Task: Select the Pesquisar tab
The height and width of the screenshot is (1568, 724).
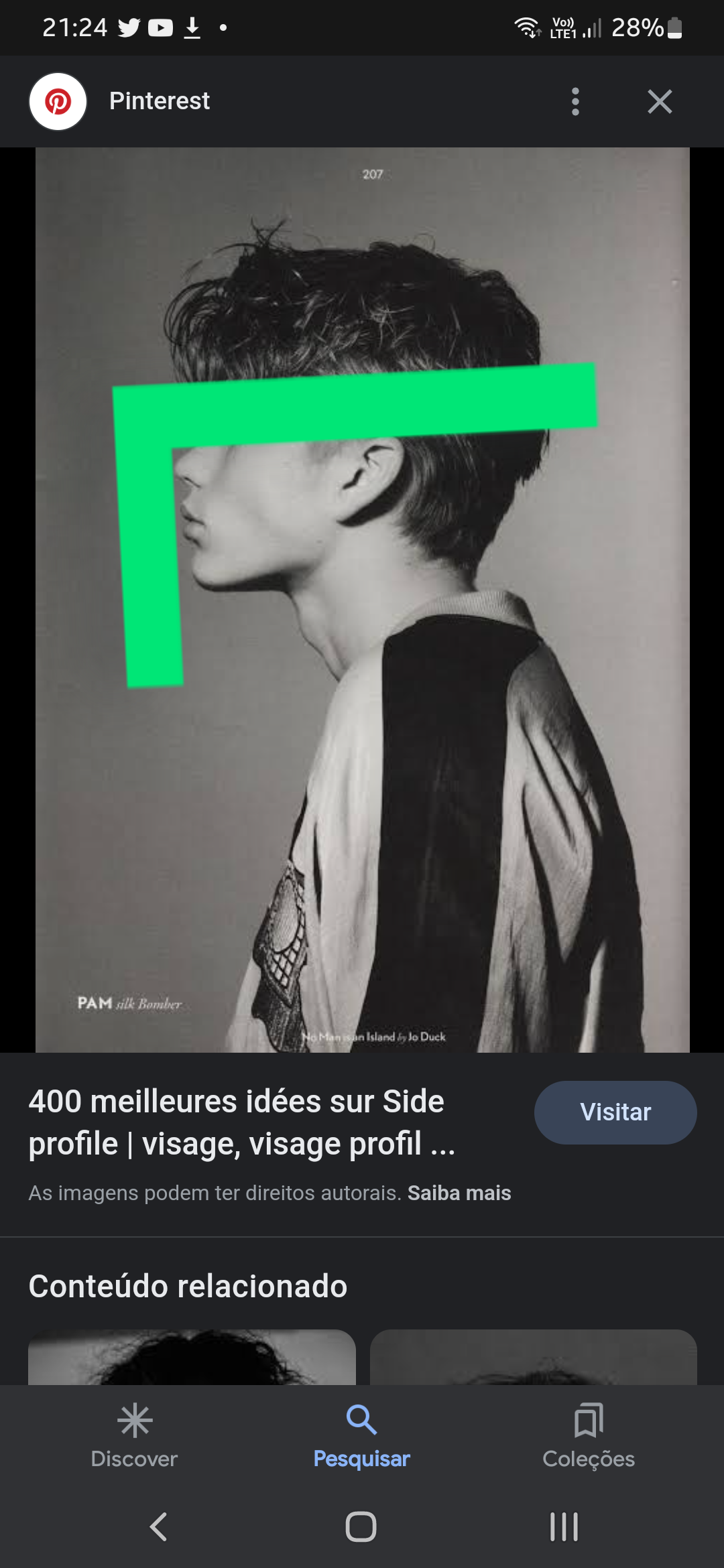Action: (x=361, y=1437)
